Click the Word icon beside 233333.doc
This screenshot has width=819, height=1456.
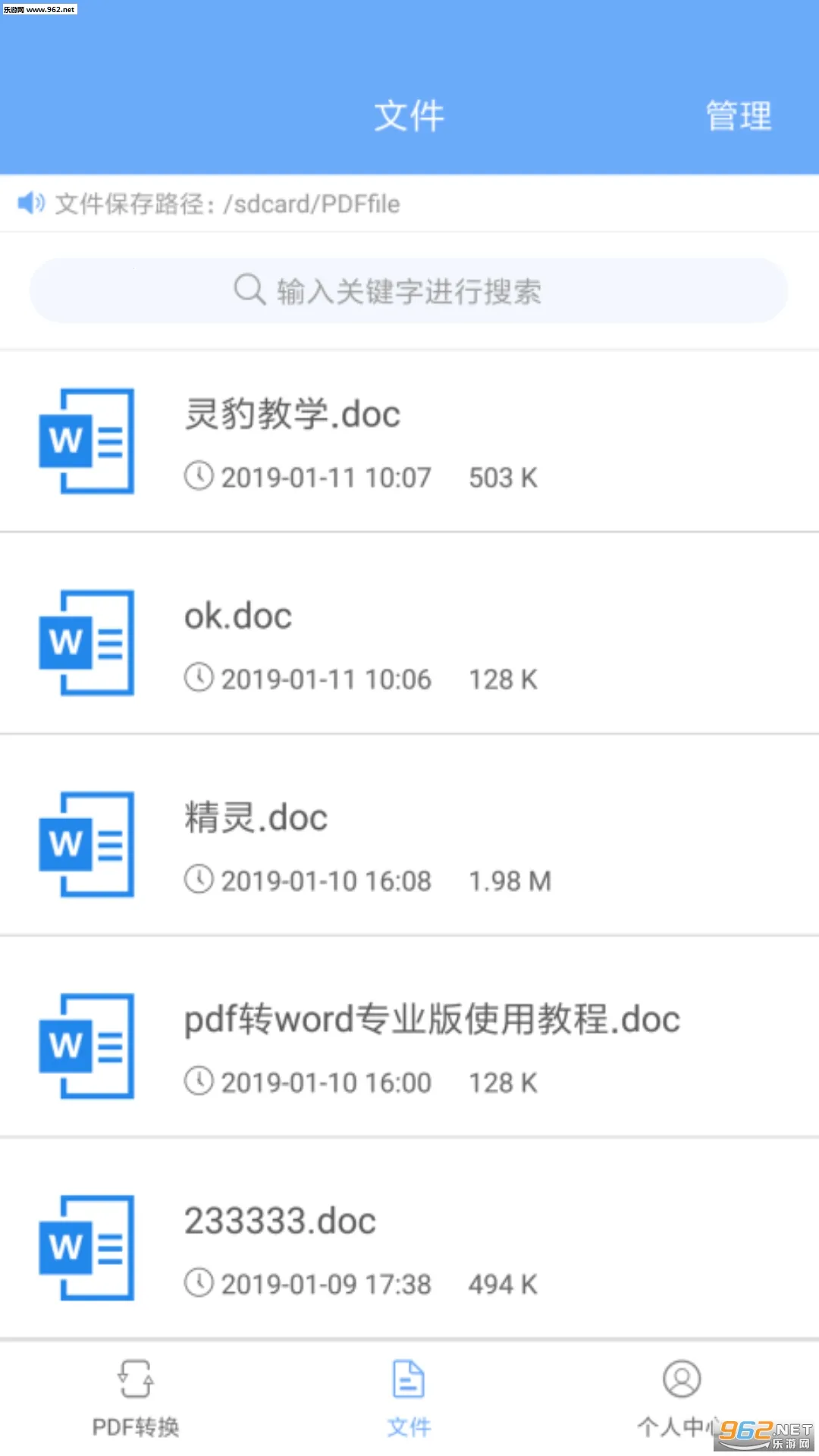tap(86, 1249)
